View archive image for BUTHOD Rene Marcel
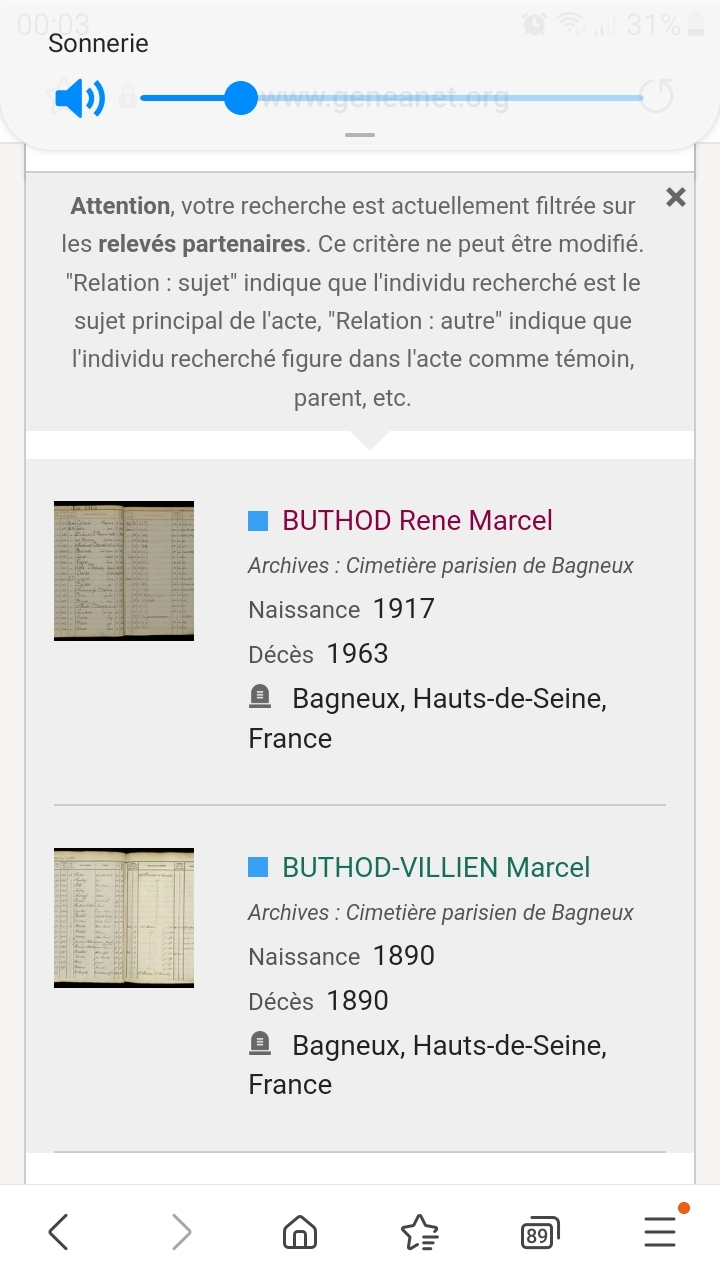720x1280 pixels. point(124,571)
